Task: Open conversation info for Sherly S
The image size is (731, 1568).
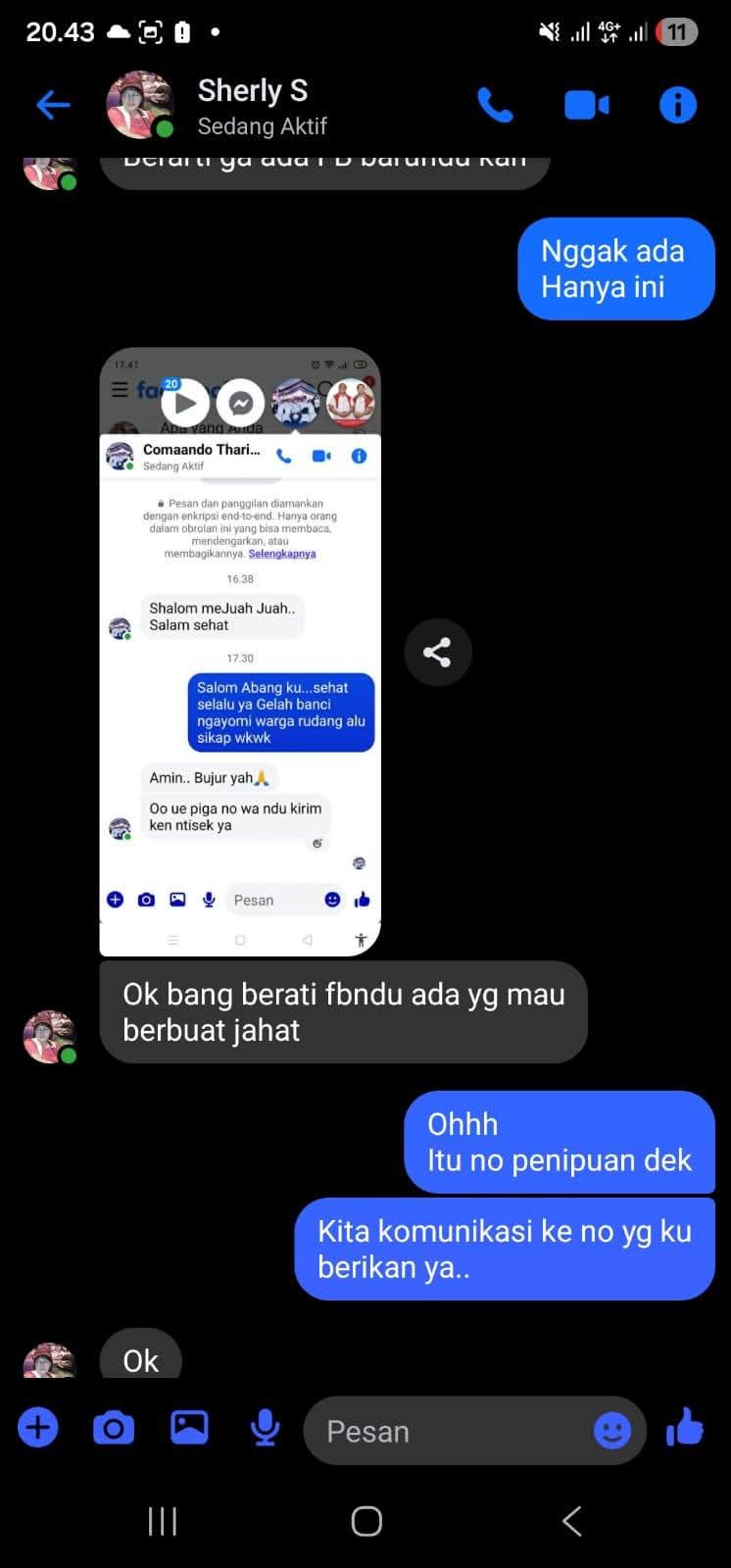Action: tap(677, 105)
